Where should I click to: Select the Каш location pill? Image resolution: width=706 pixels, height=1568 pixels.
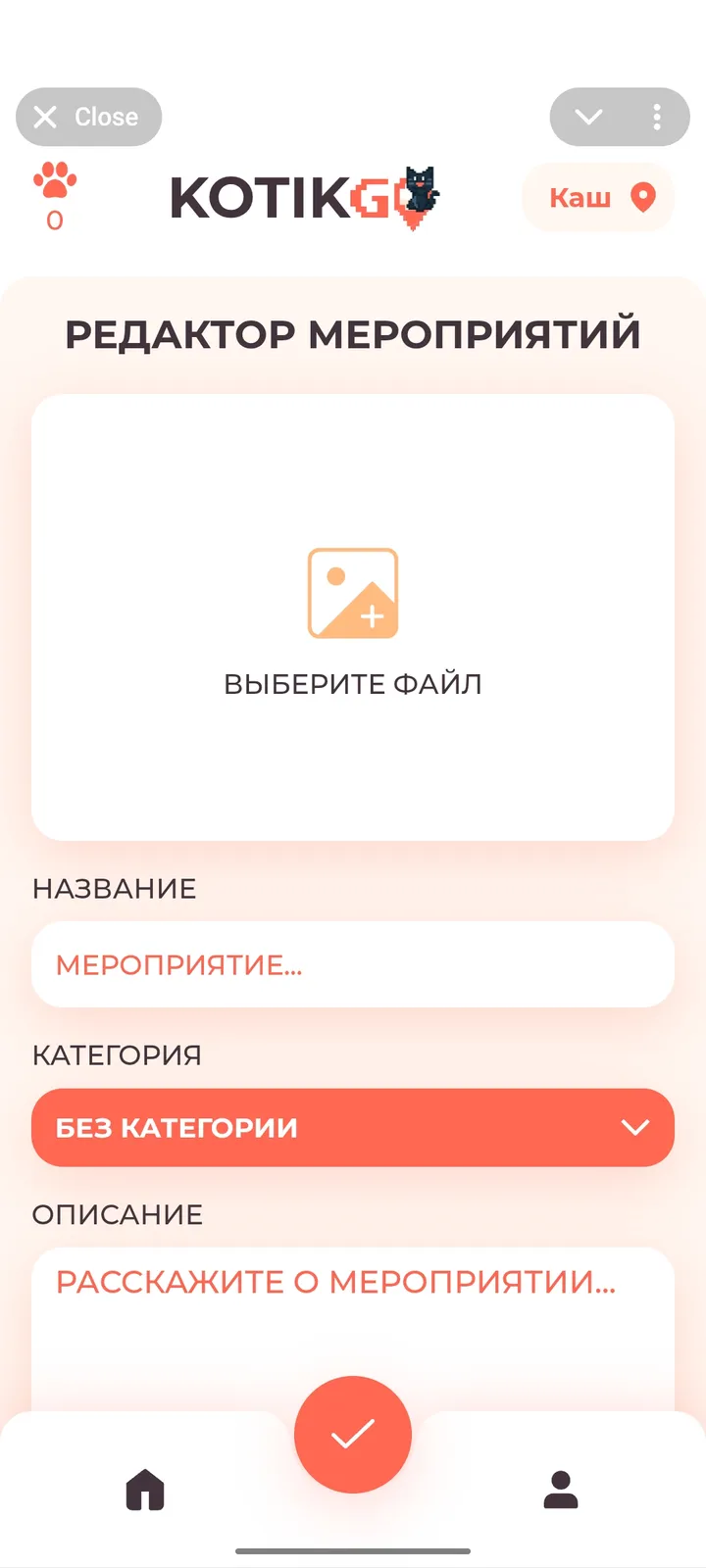[597, 198]
